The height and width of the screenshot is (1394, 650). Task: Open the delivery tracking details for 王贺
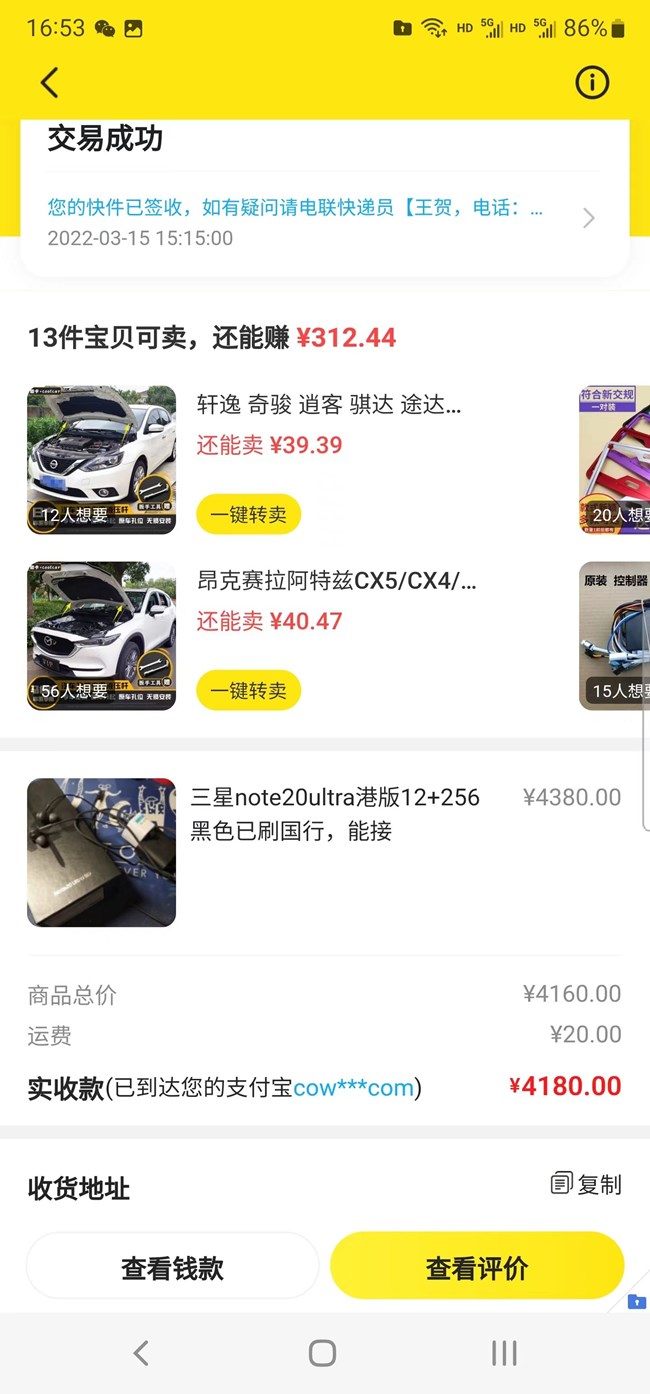pos(320,220)
